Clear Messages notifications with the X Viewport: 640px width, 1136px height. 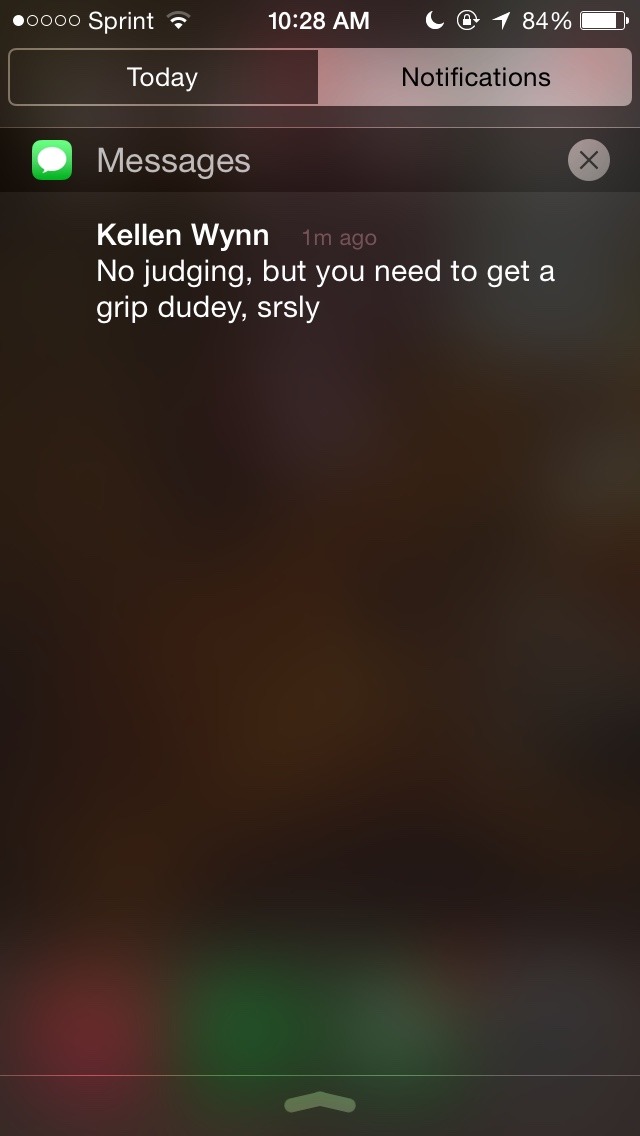pos(588,160)
